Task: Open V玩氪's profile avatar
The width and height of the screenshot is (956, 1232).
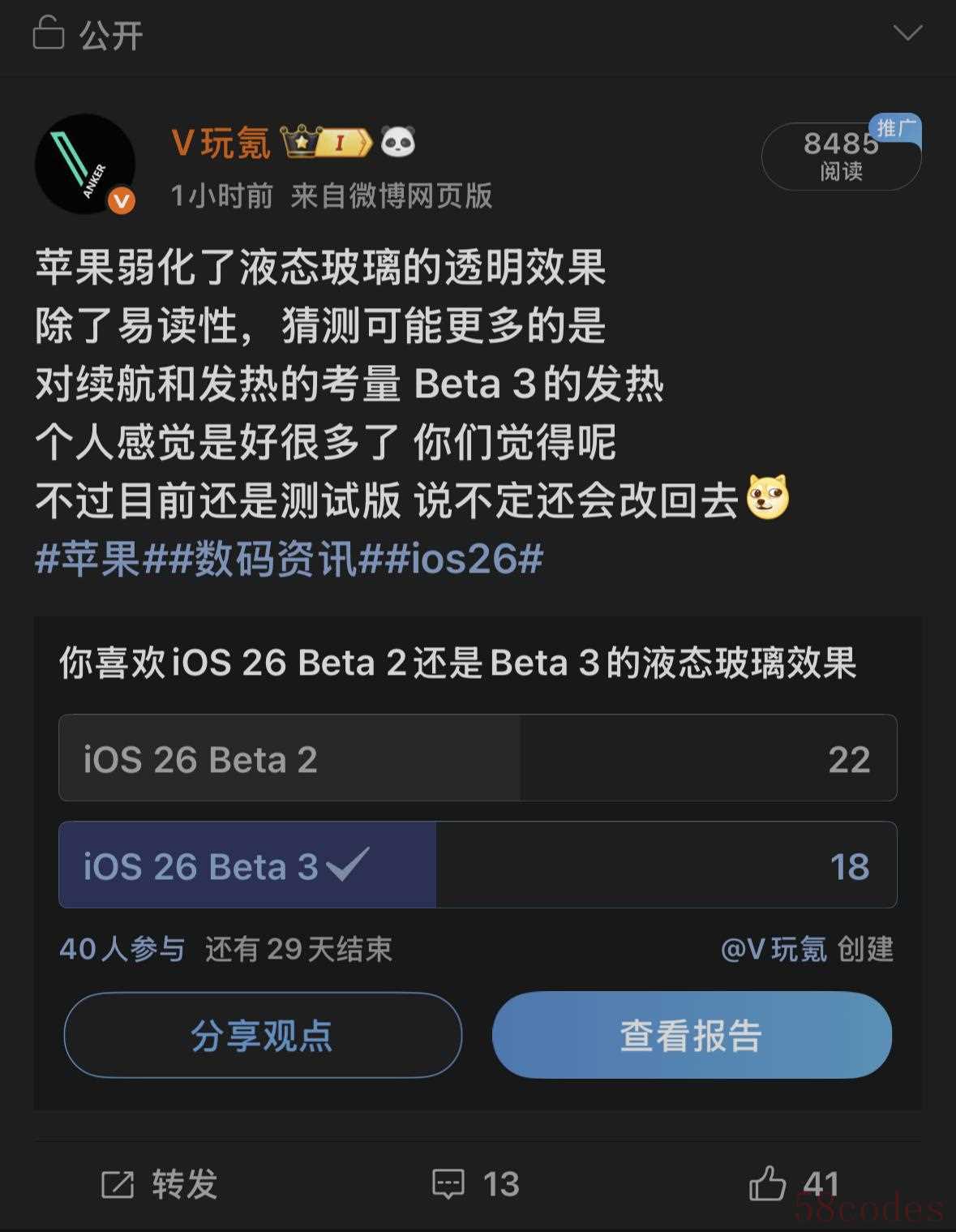Action: click(85, 164)
